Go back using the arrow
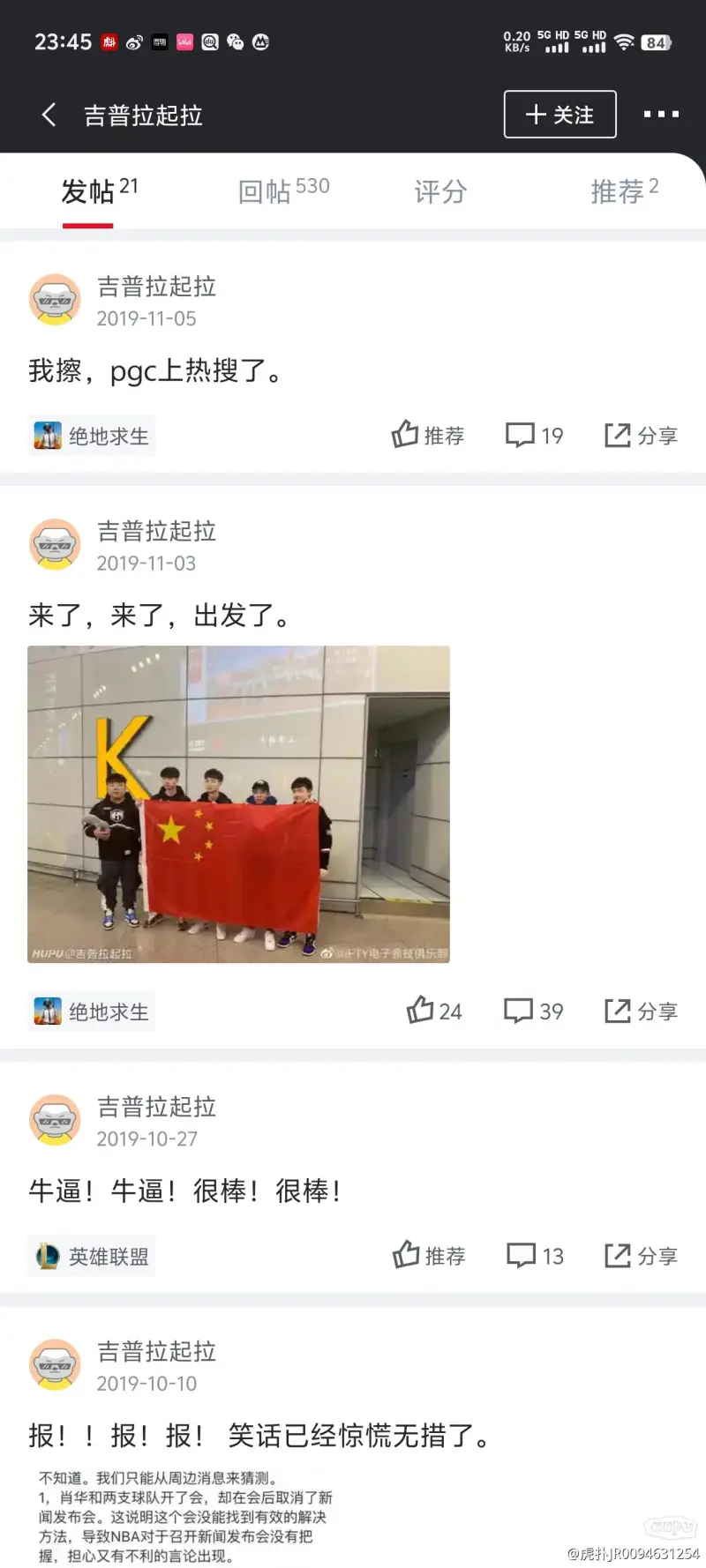706x1568 pixels. [49, 115]
